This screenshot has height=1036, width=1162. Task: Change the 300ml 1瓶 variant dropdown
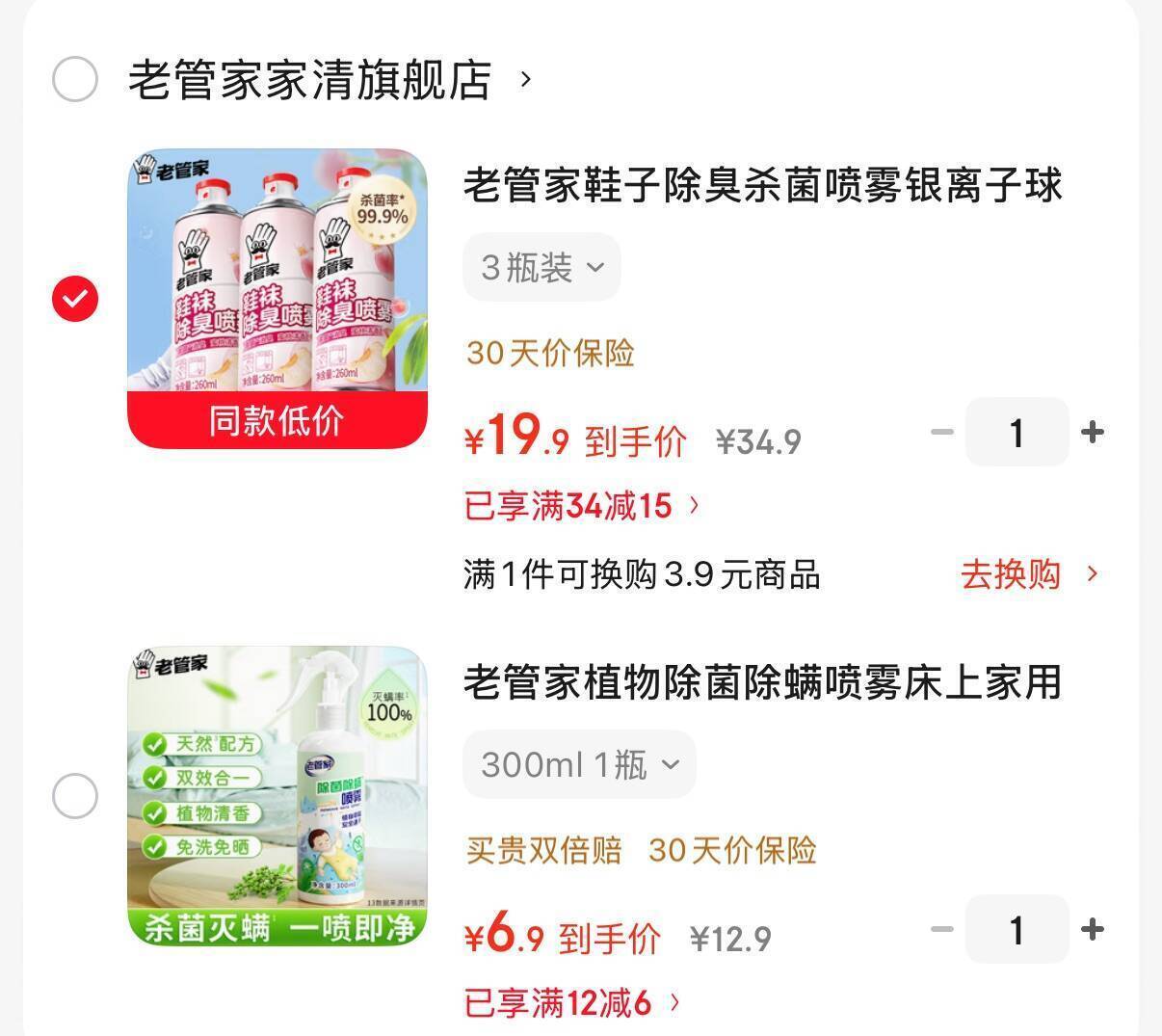click(579, 764)
